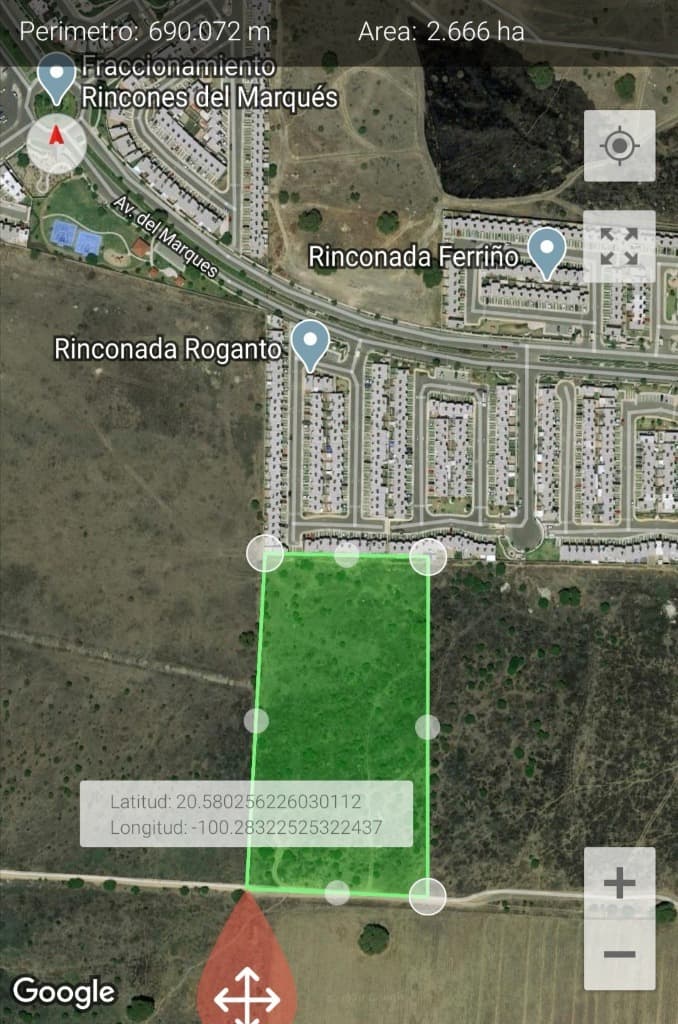Zoom out with the minus button
678x1024 pixels.
619,954
